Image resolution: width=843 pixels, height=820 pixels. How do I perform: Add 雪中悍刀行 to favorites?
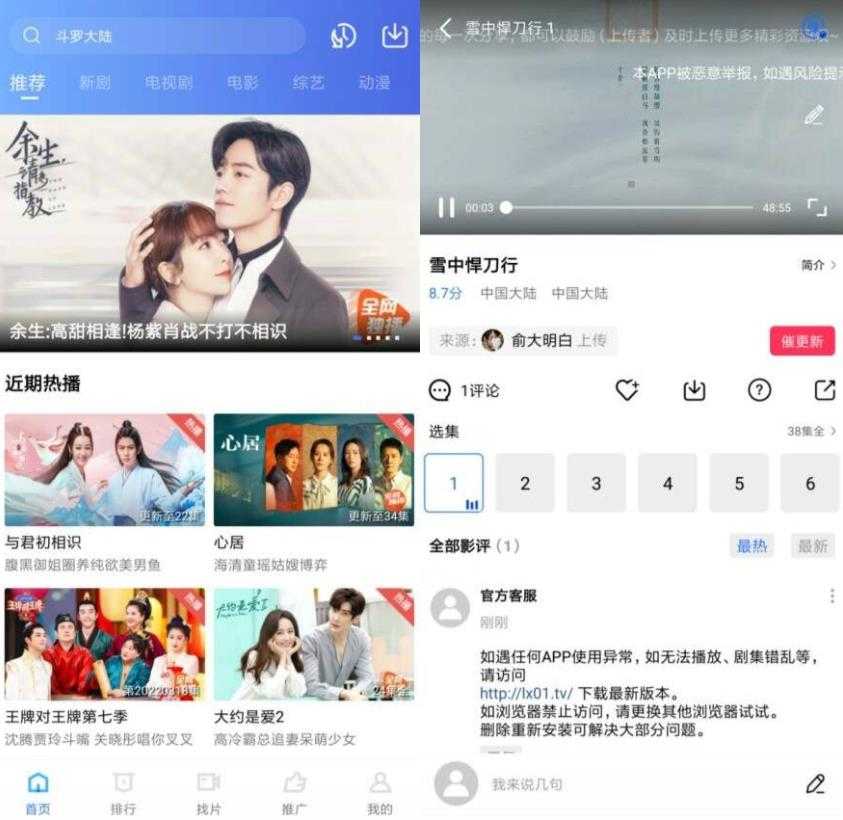[627, 390]
